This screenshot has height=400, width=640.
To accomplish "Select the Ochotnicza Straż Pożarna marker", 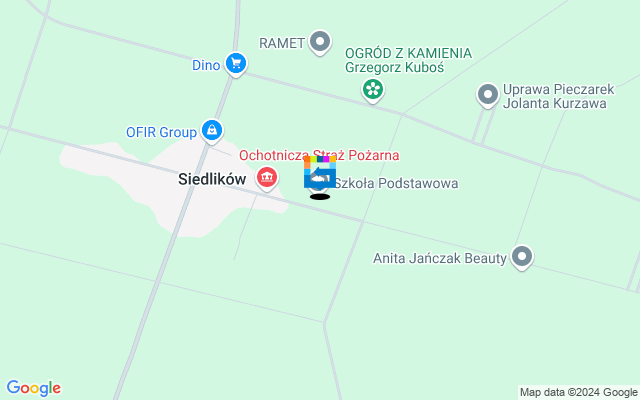I will coord(267,179).
